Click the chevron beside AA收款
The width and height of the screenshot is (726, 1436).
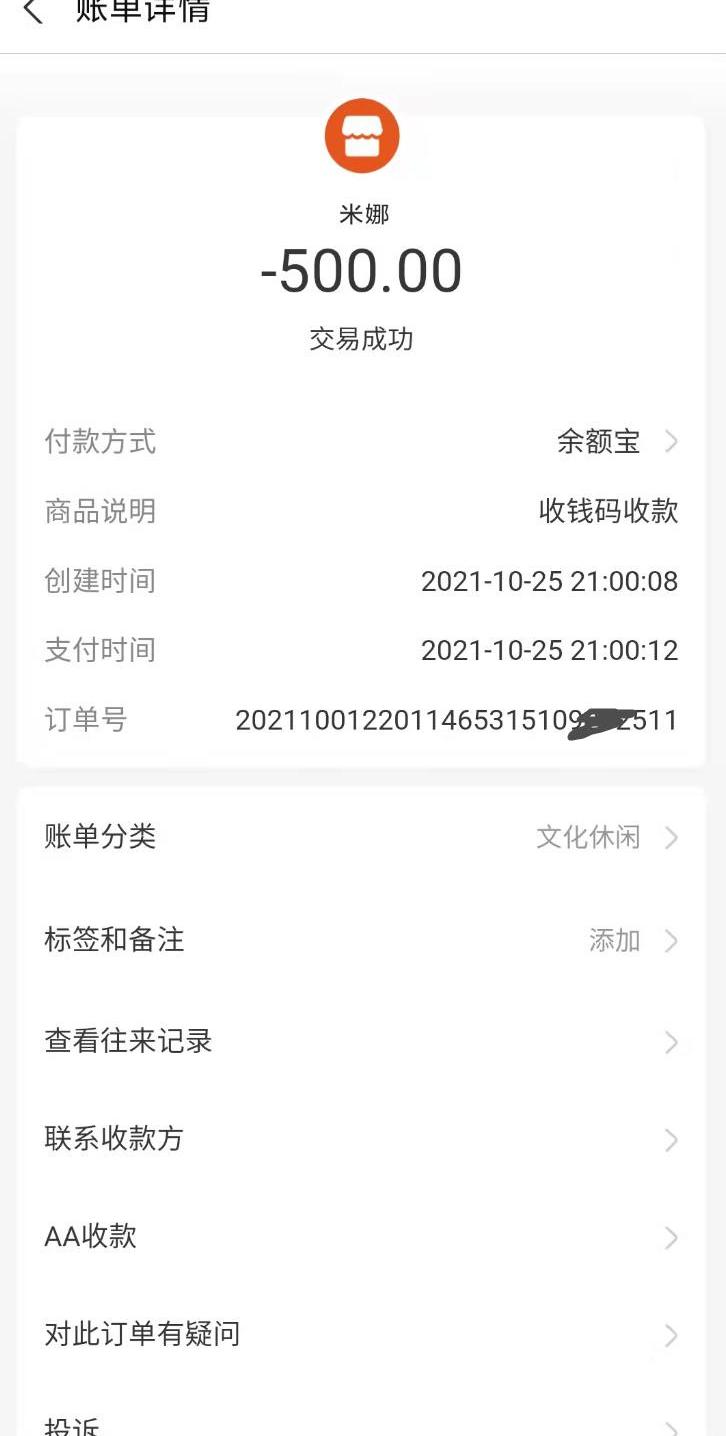pos(671,1238)
